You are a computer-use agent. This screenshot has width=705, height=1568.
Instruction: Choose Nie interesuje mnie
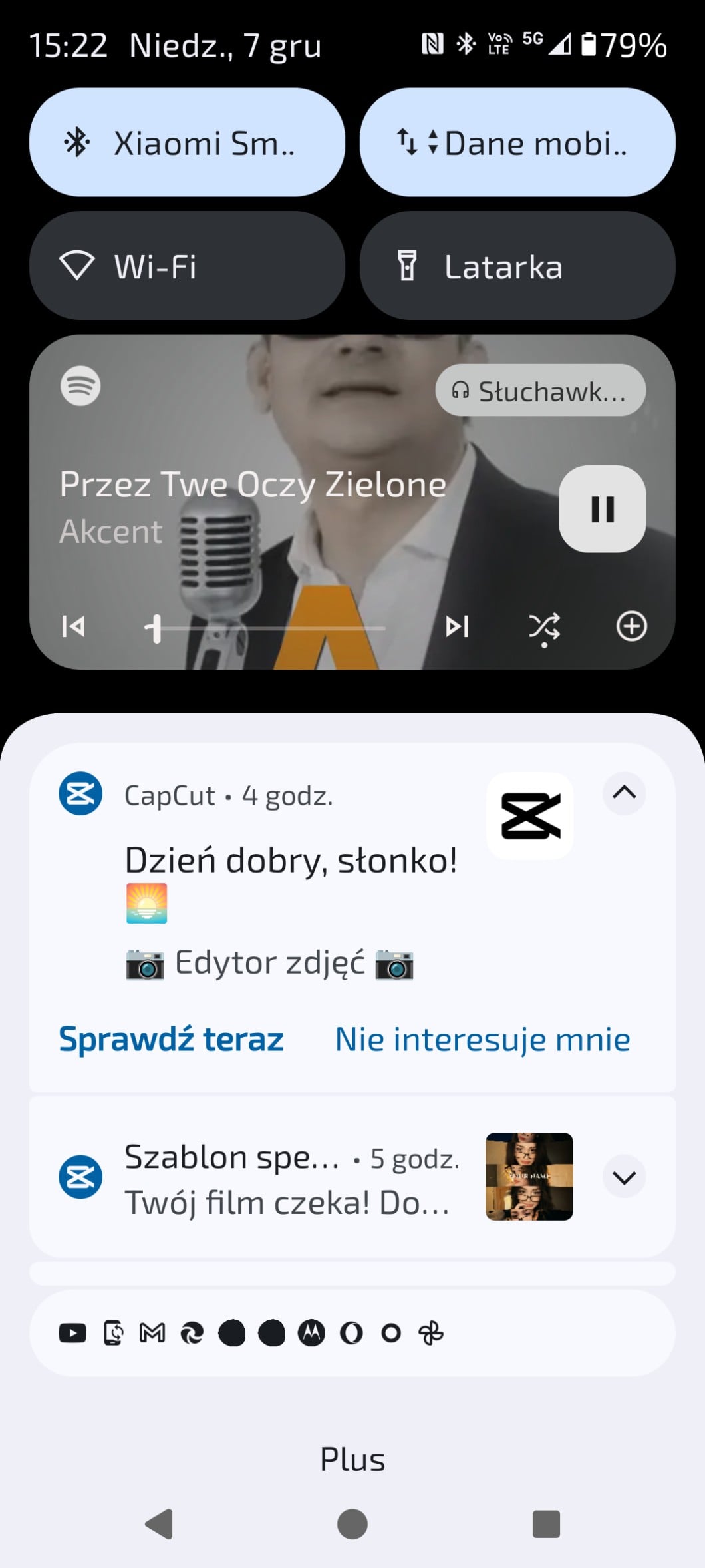click(482, 1039)
